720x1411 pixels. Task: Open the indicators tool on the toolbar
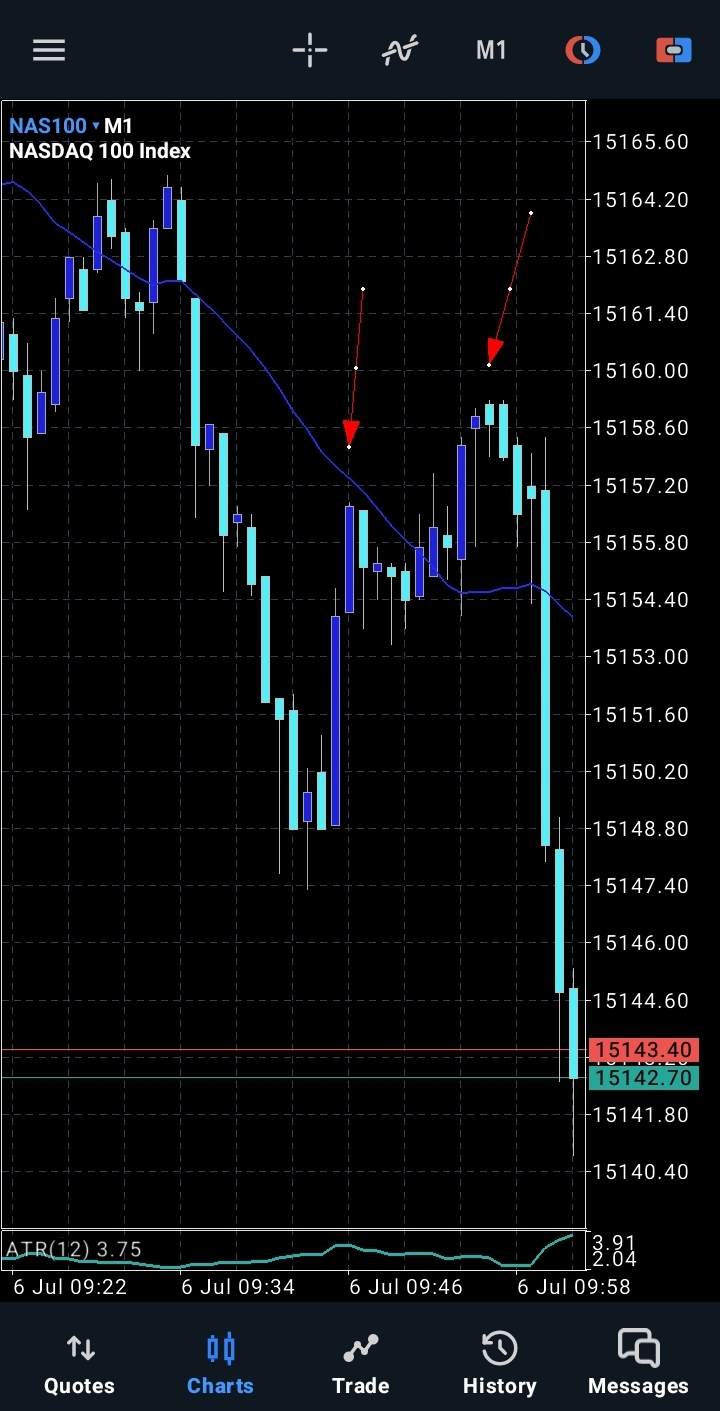click(399, 50)
